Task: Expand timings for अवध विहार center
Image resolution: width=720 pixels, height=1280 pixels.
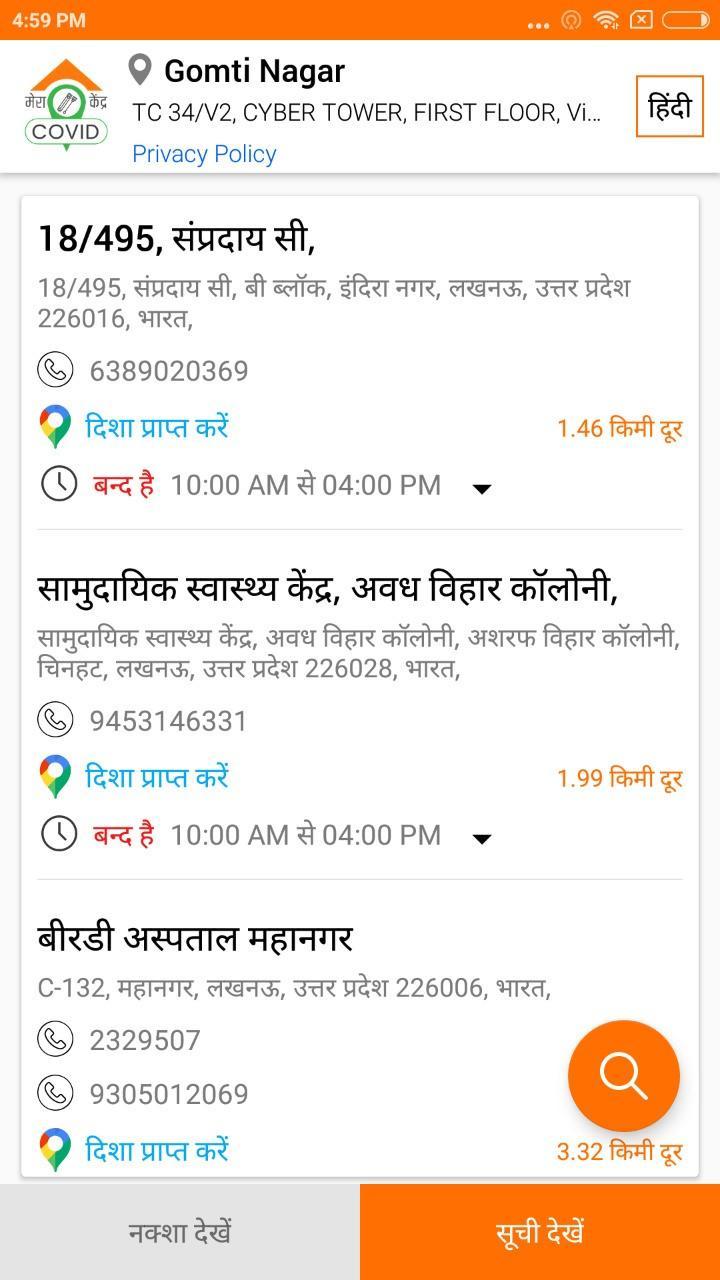Action: point(483,839)
